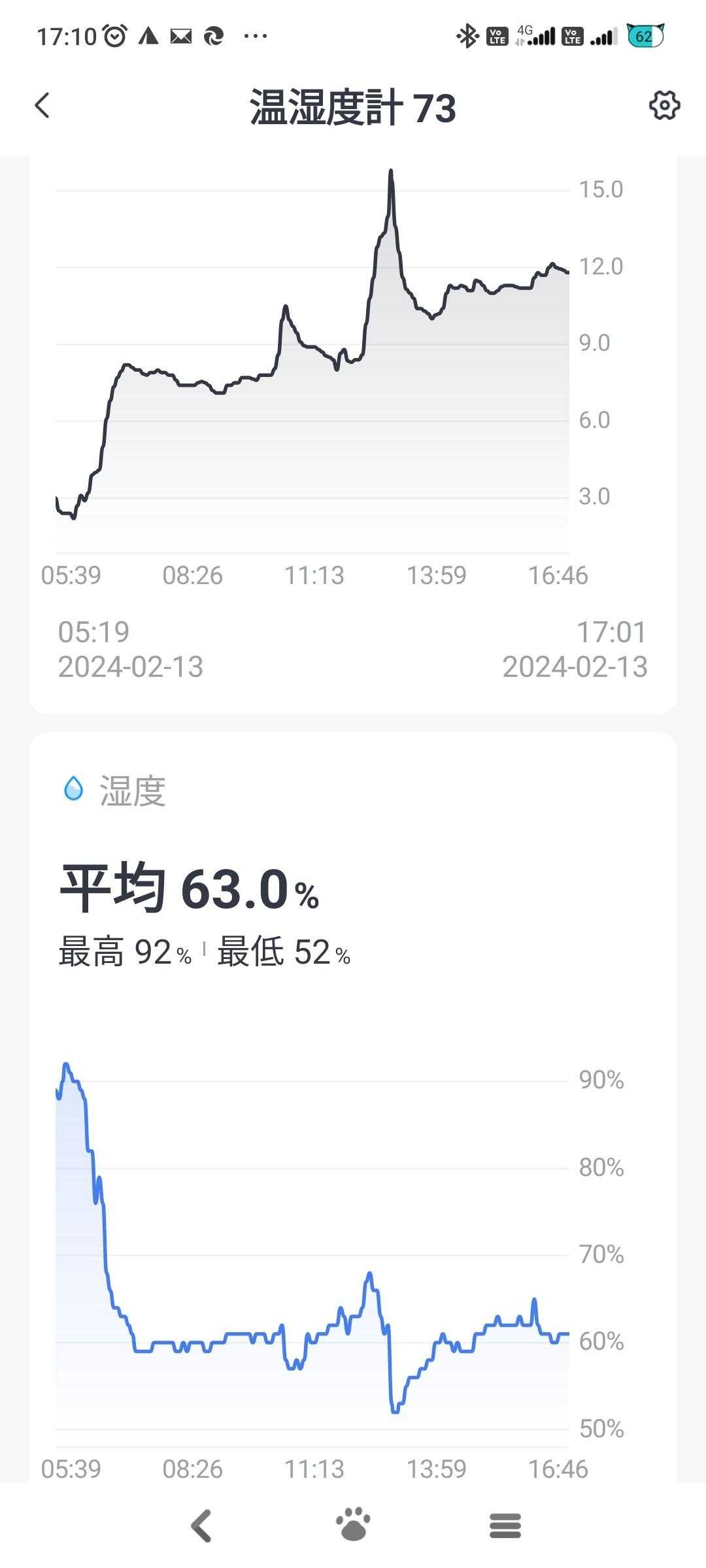The height and width of the screenshot is (1568, 706).
Task: Go back from the 温湿度計 73 screen
Action: [42, 106]
